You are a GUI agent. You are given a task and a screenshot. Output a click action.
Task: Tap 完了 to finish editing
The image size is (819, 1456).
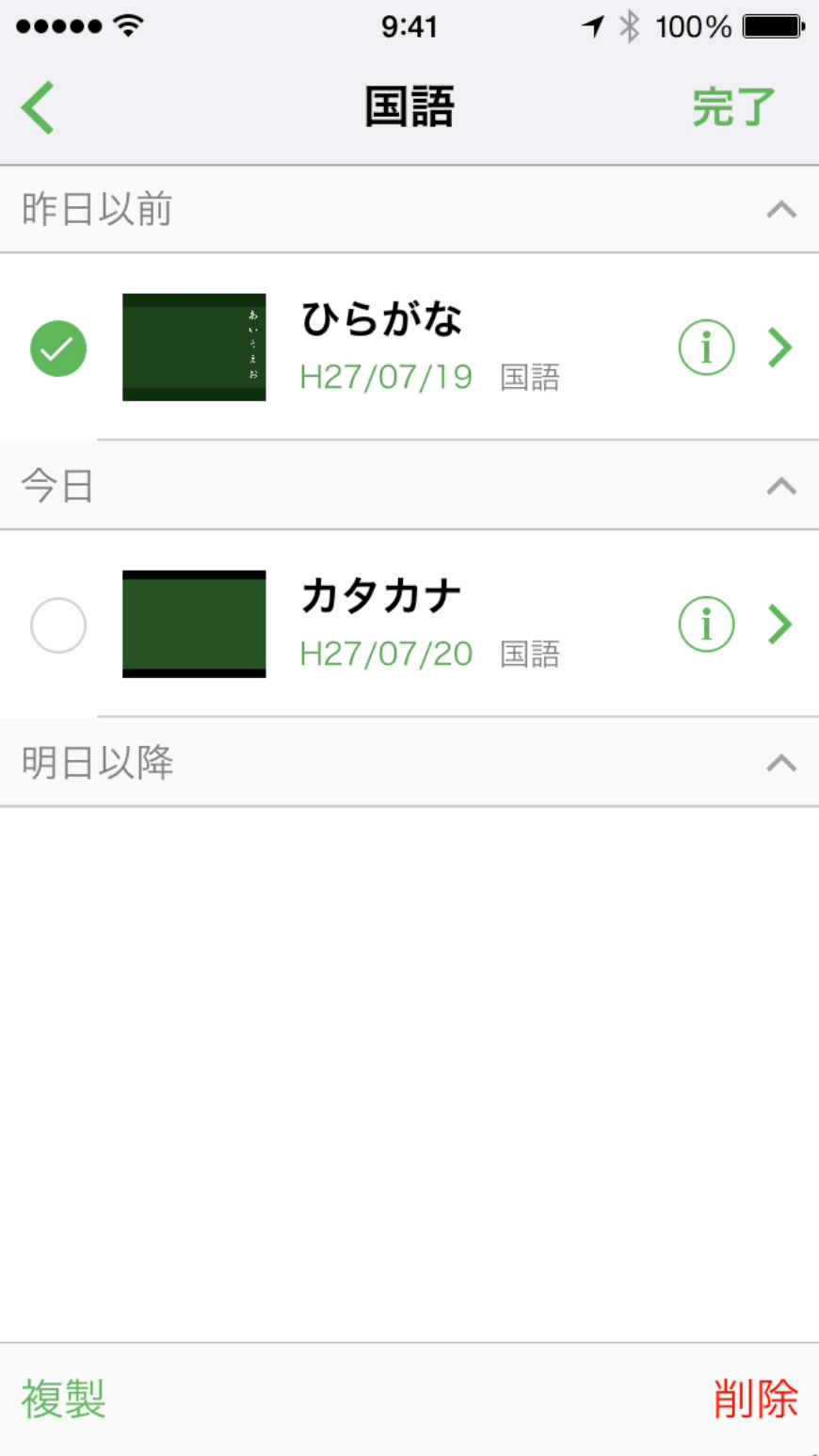click(733, 107)
